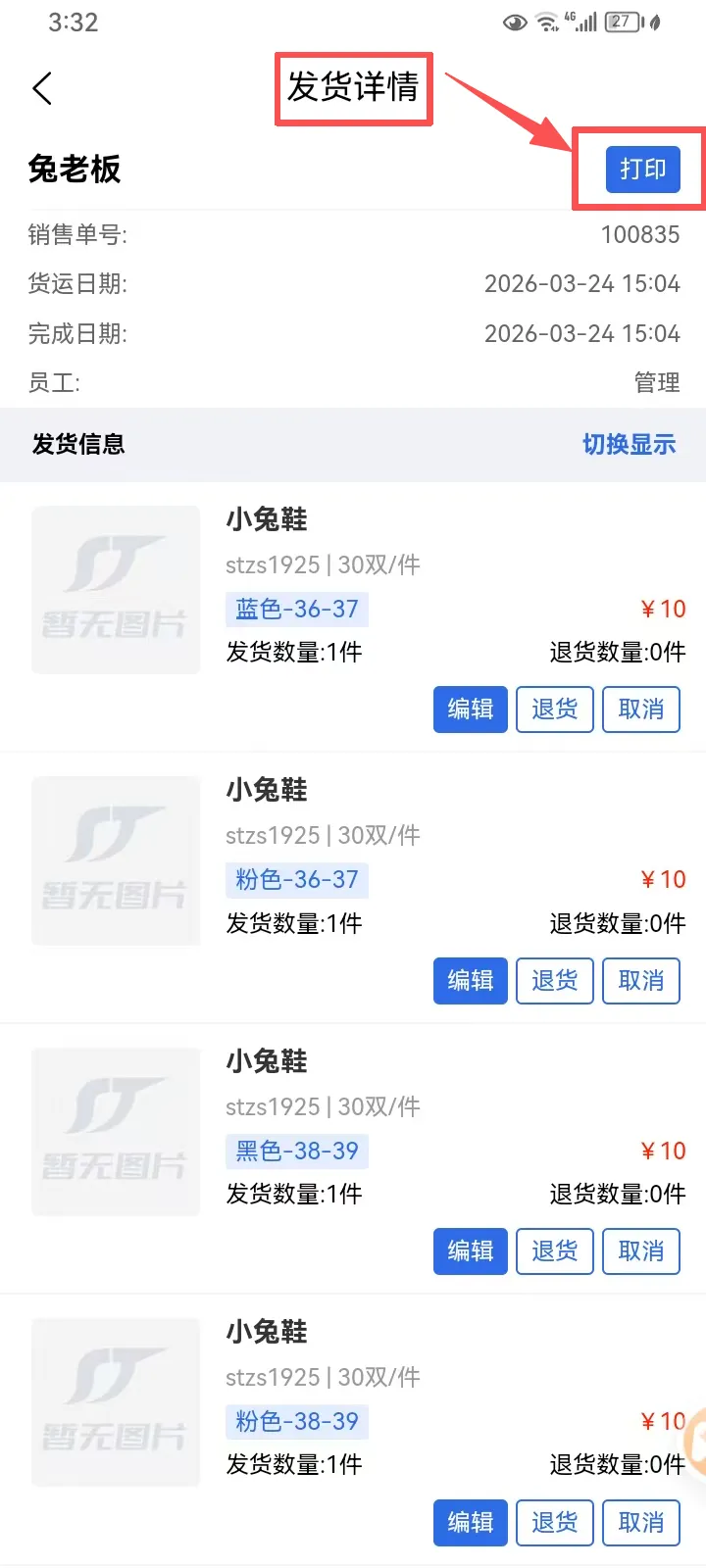This screenshot has height=1568, width=706.
Task: Cancel the 黑色-38-39 item with 取消
Action: click(641, 1251)
